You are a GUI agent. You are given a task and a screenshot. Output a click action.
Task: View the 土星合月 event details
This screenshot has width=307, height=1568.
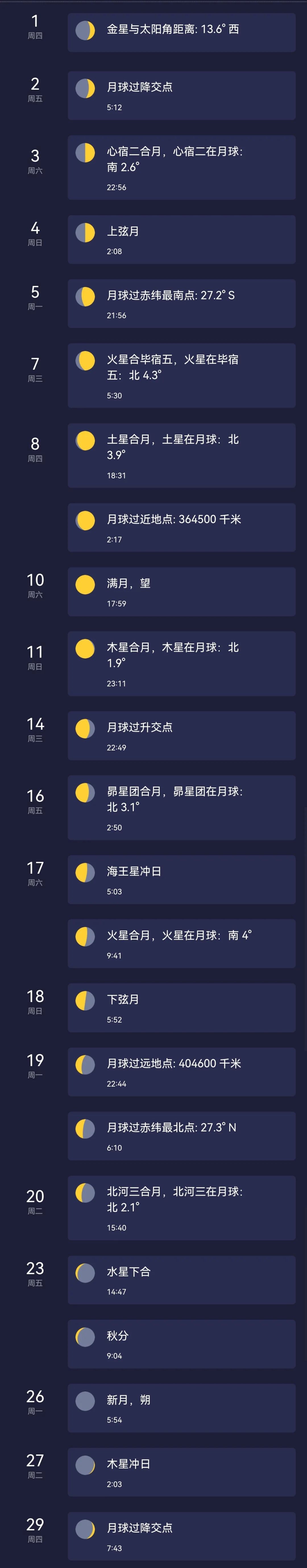181,455
